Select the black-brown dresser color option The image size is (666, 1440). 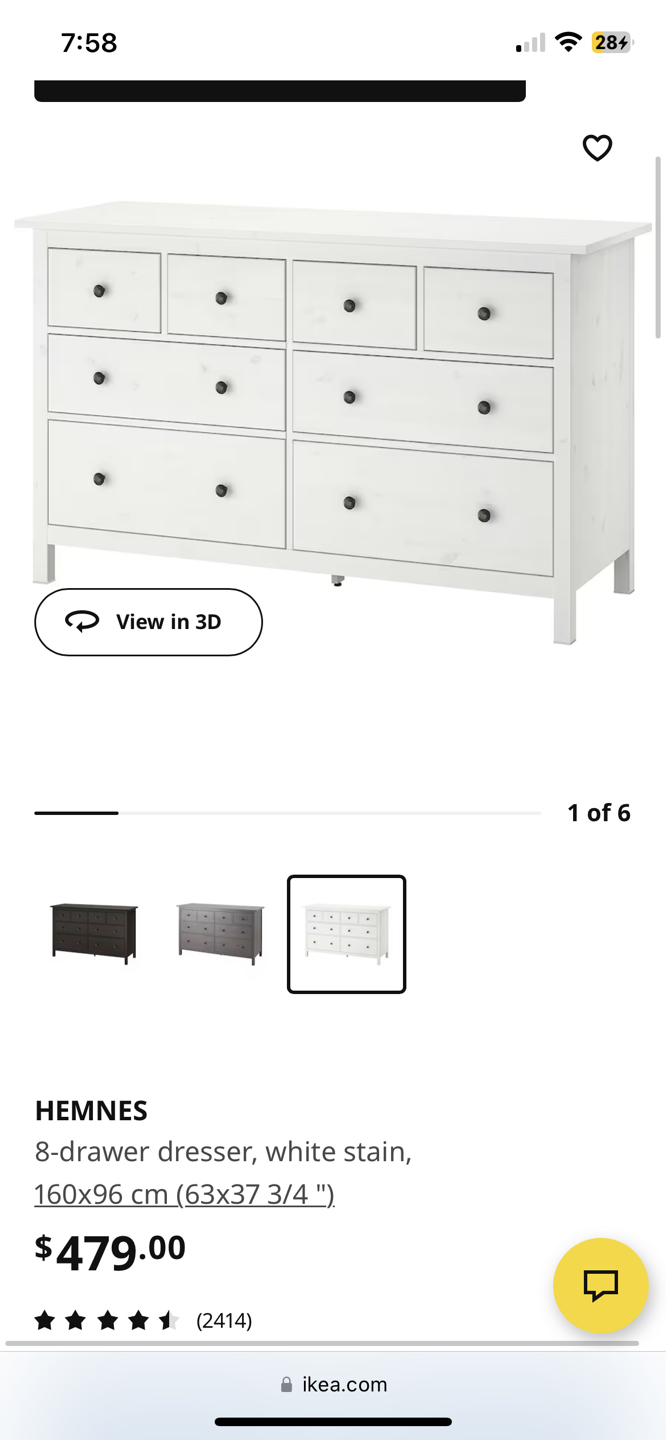pos(94,933)
